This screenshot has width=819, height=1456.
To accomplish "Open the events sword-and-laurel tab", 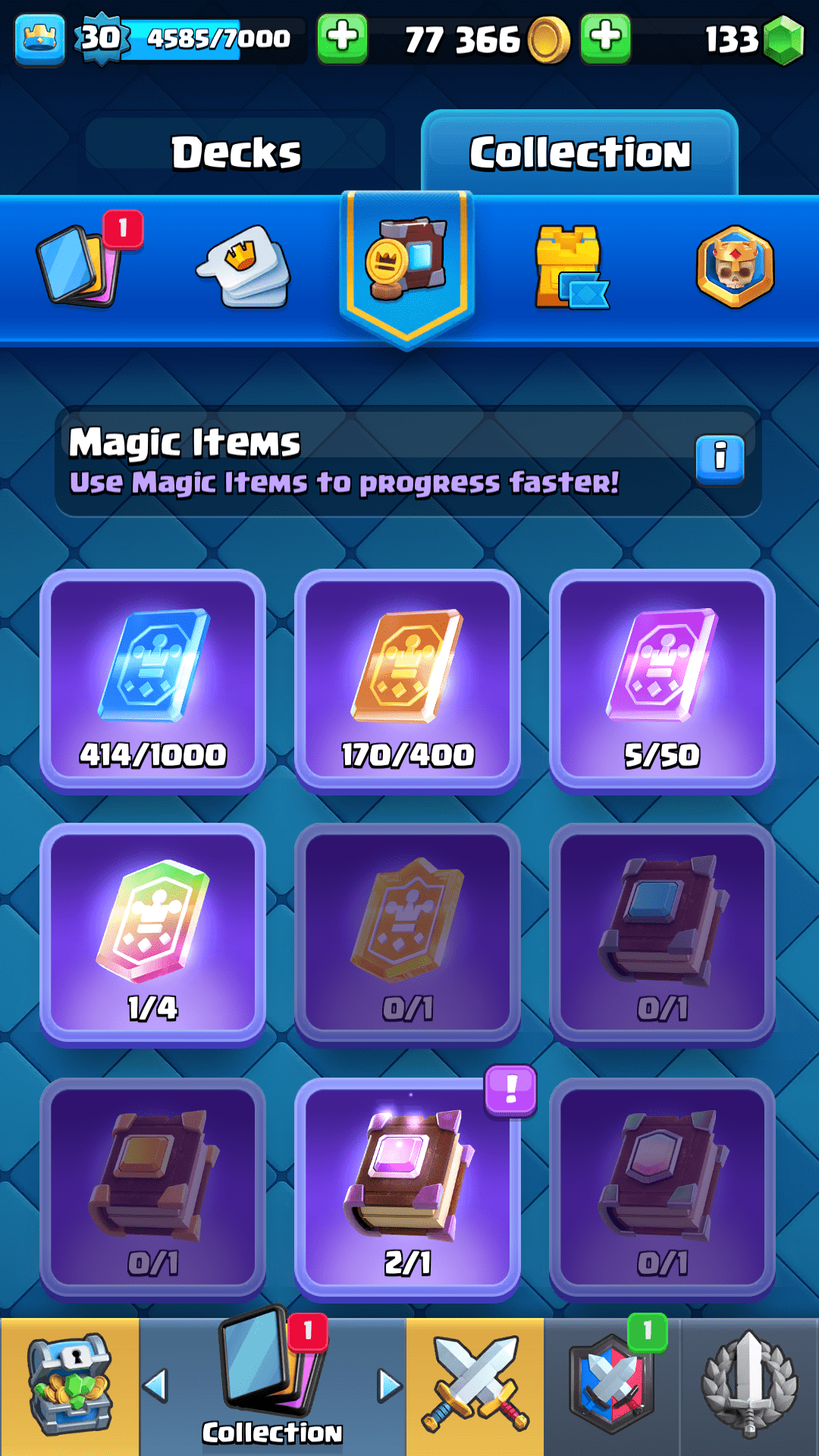I will pyautogui.click(x=749, y=1386).
